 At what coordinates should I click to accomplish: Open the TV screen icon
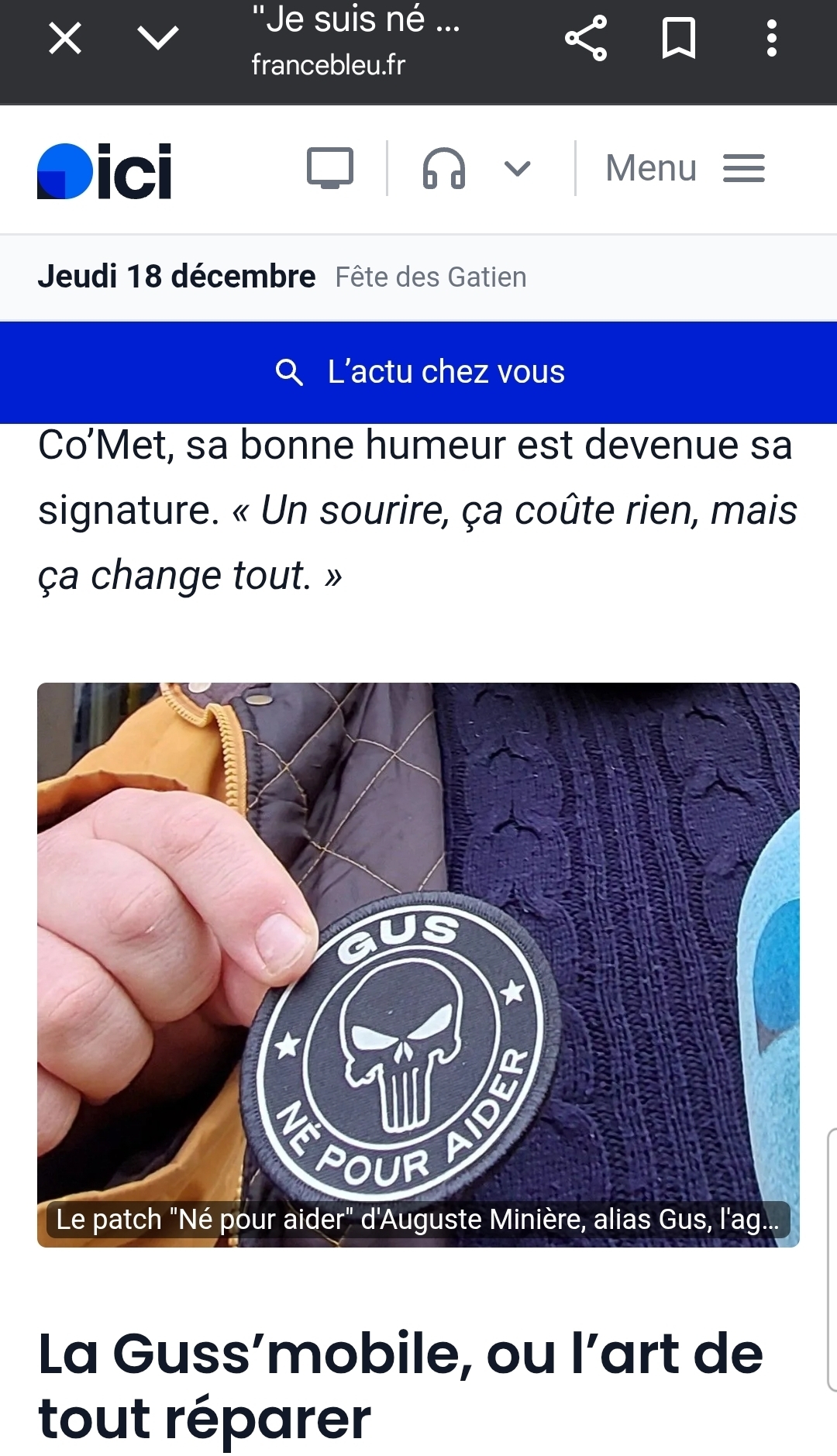point(330,168)
